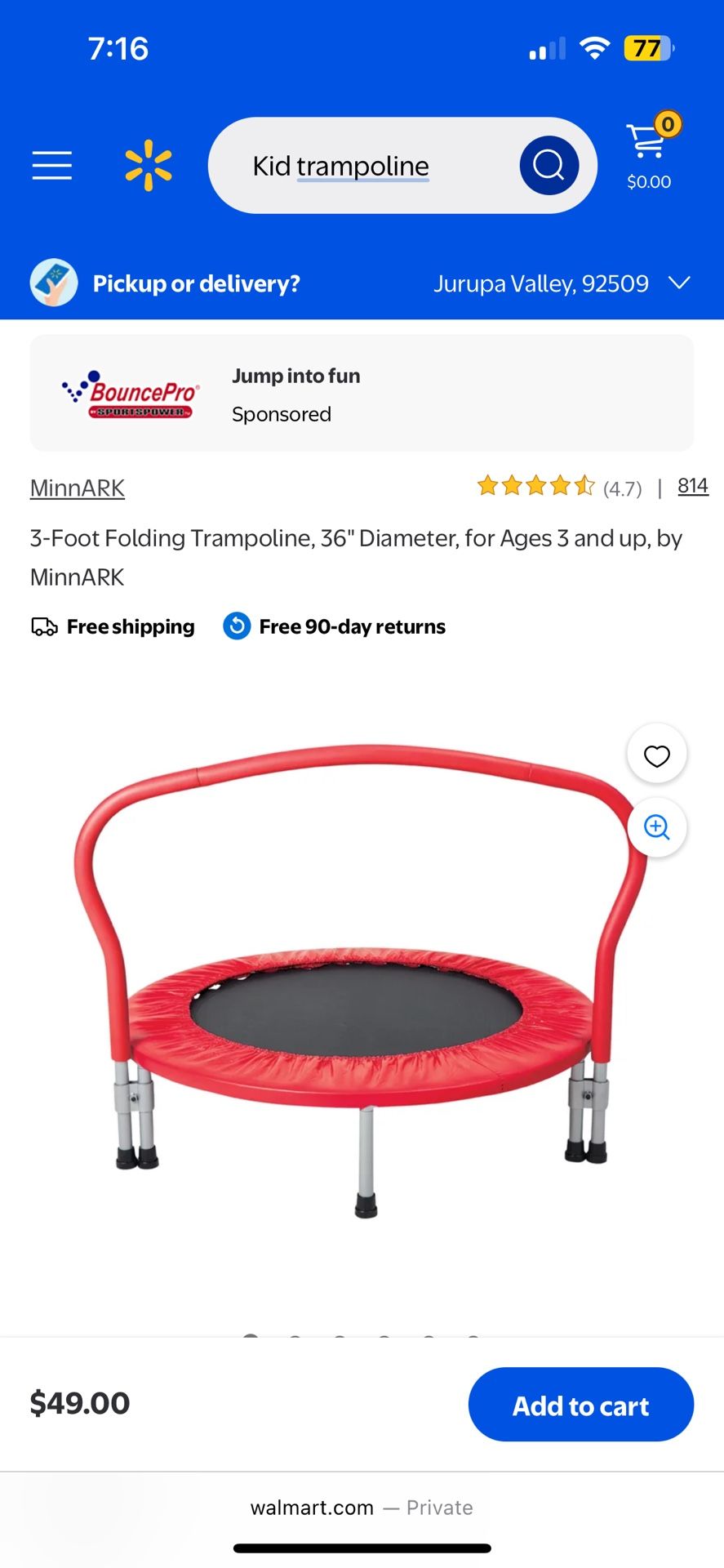This screenshot has height=1568, width=724.
Task: Expand the Jurupa Valley location selector
Action: point(562,283)
